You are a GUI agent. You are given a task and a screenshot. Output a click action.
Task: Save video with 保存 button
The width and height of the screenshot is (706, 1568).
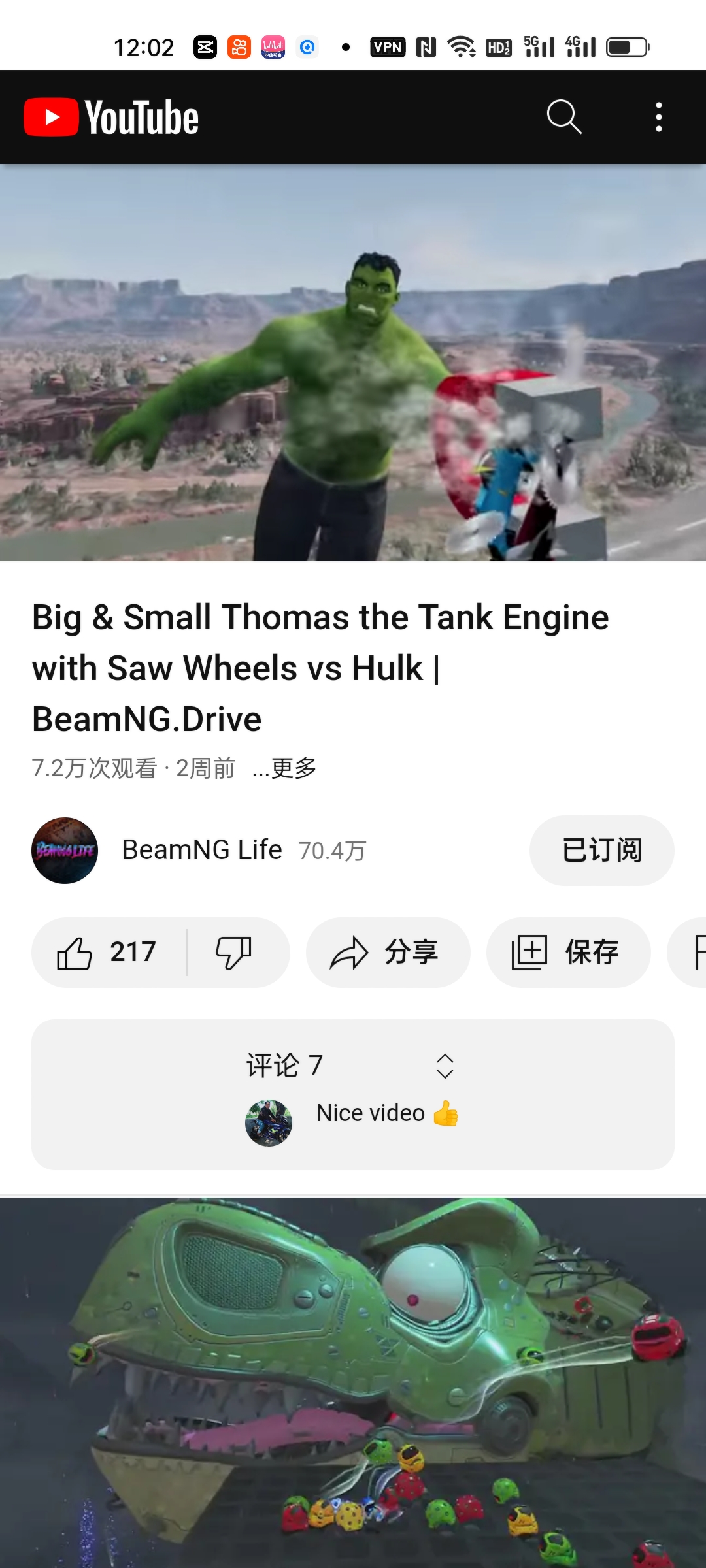coord(567,952)
